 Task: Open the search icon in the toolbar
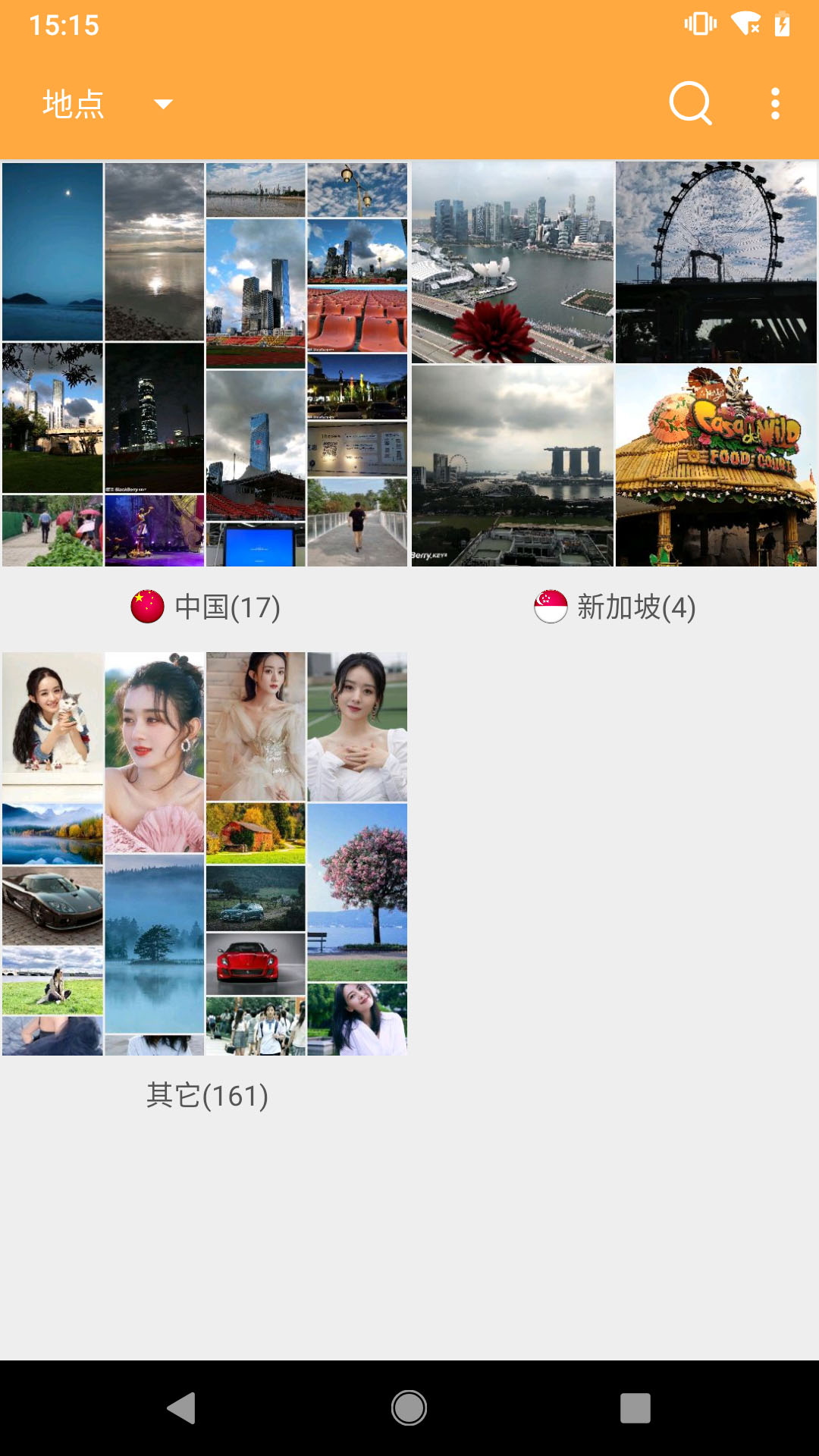point(690,103)
